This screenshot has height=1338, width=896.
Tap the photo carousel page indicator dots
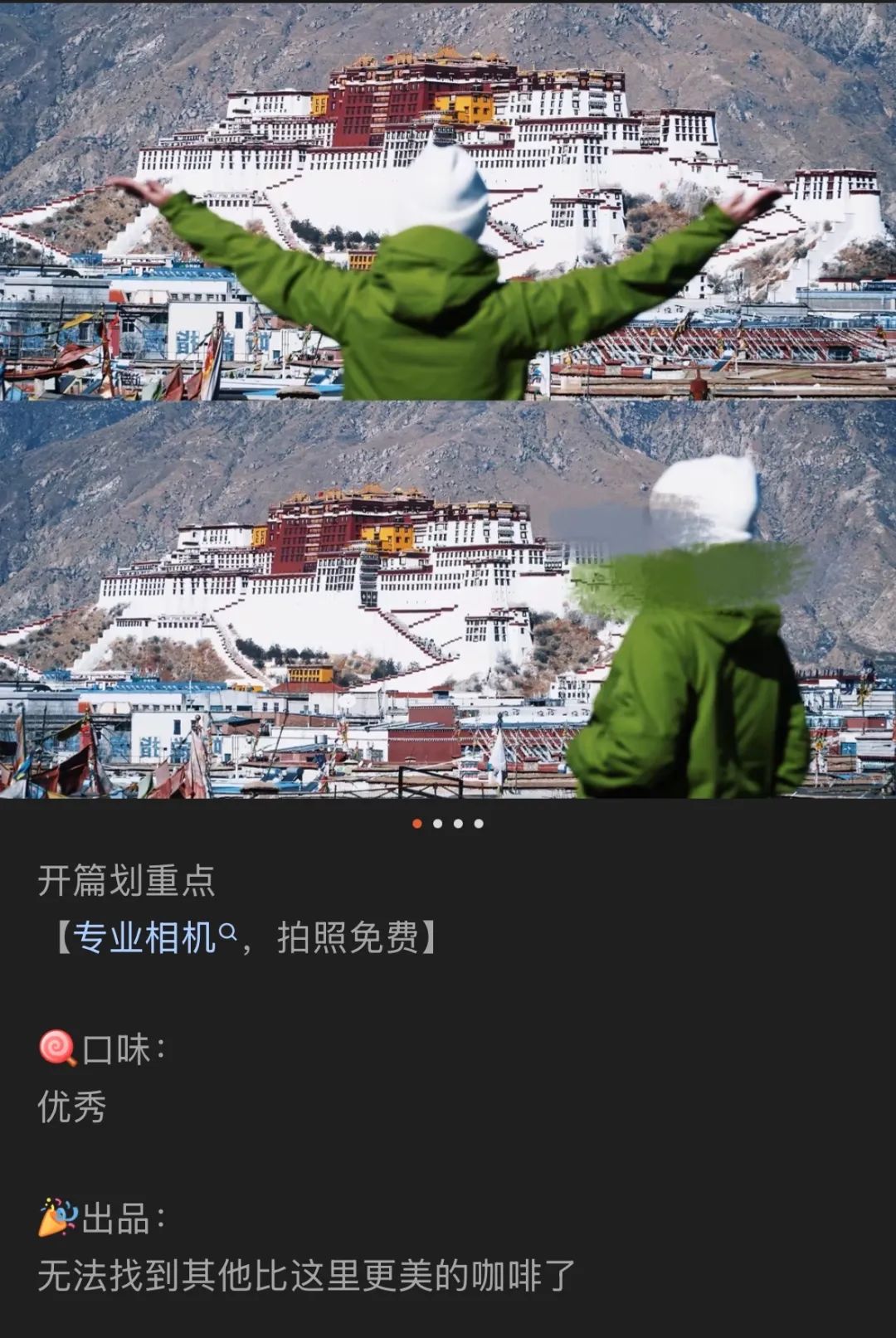[448, 824]
